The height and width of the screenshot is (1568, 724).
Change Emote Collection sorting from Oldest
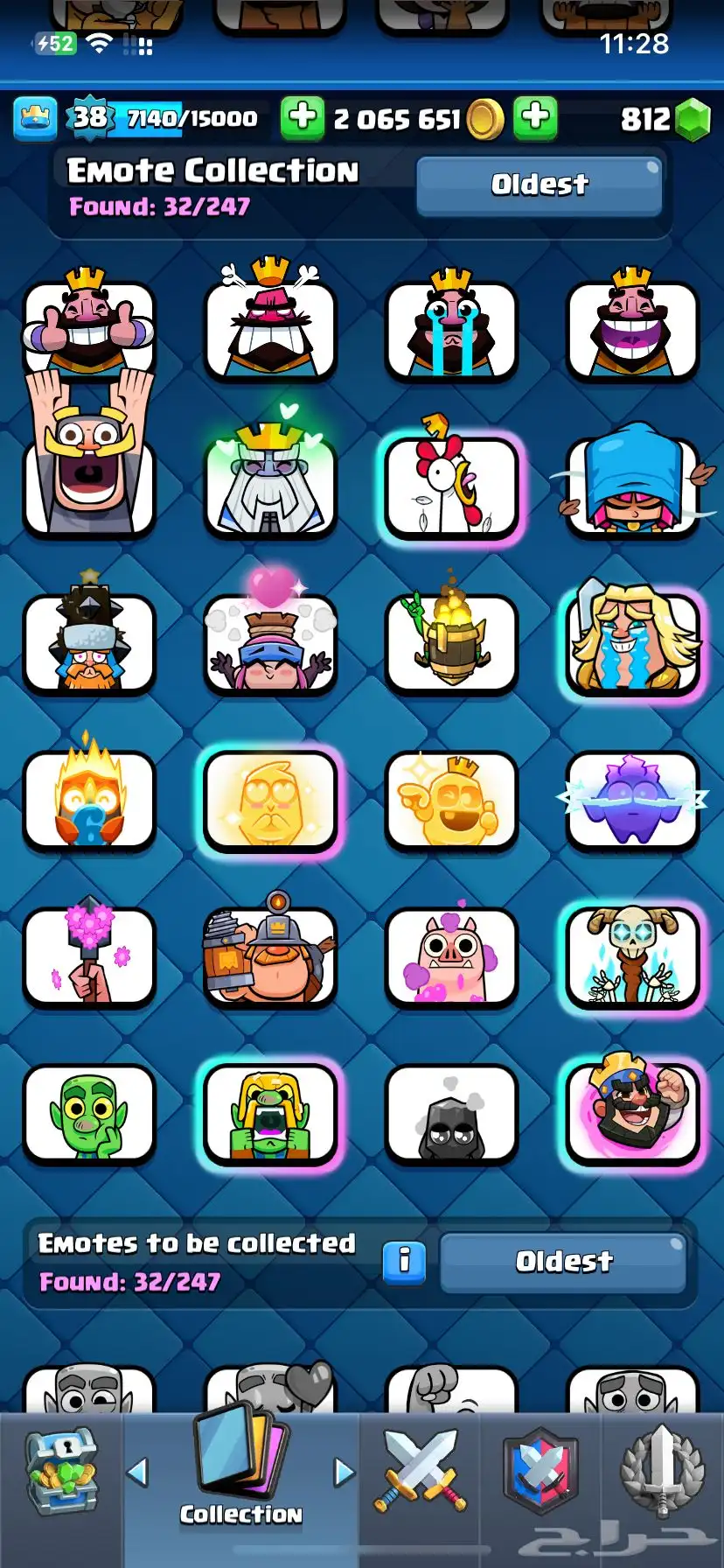[539, 185]
